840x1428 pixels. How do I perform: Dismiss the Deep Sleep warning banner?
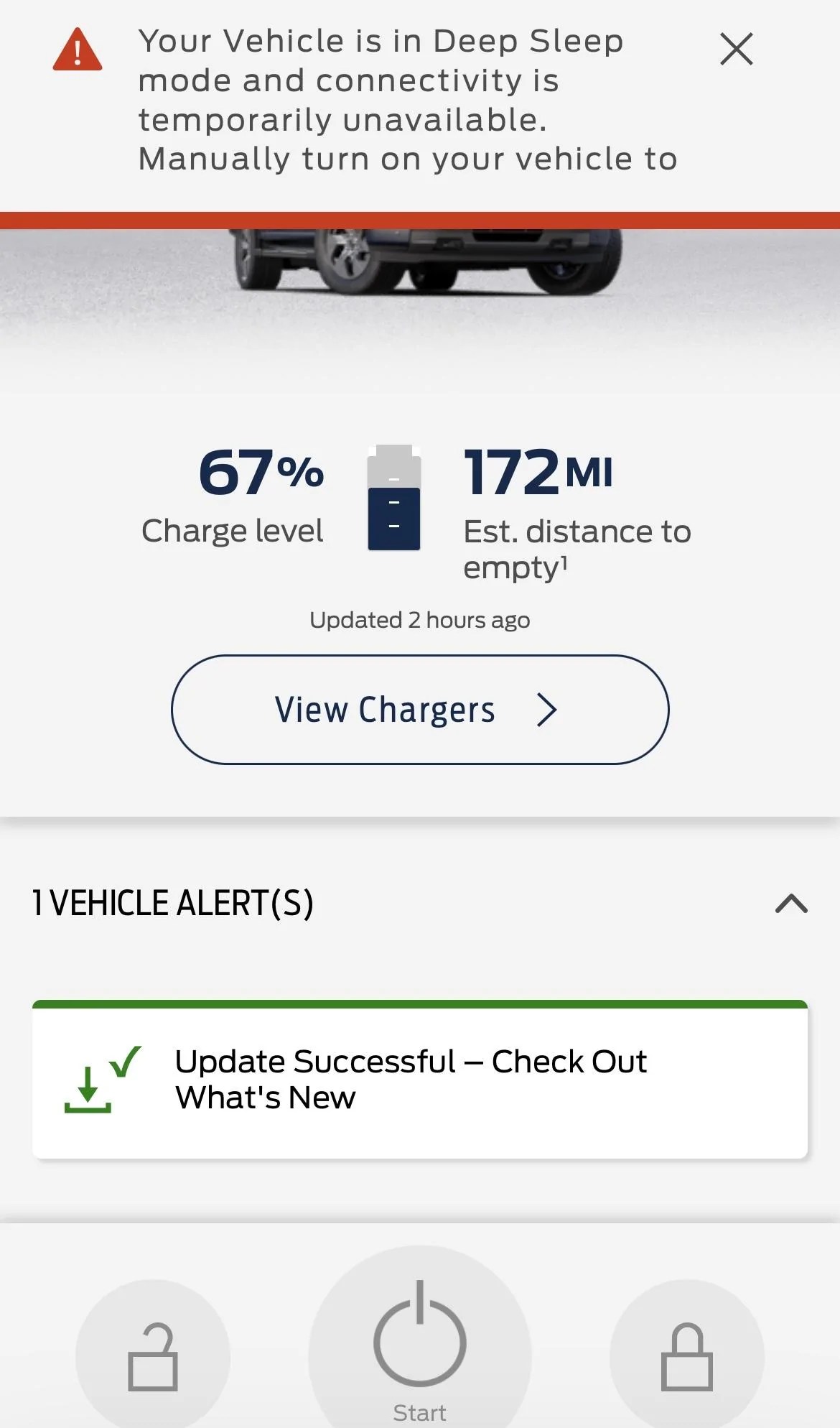(736, 49)
